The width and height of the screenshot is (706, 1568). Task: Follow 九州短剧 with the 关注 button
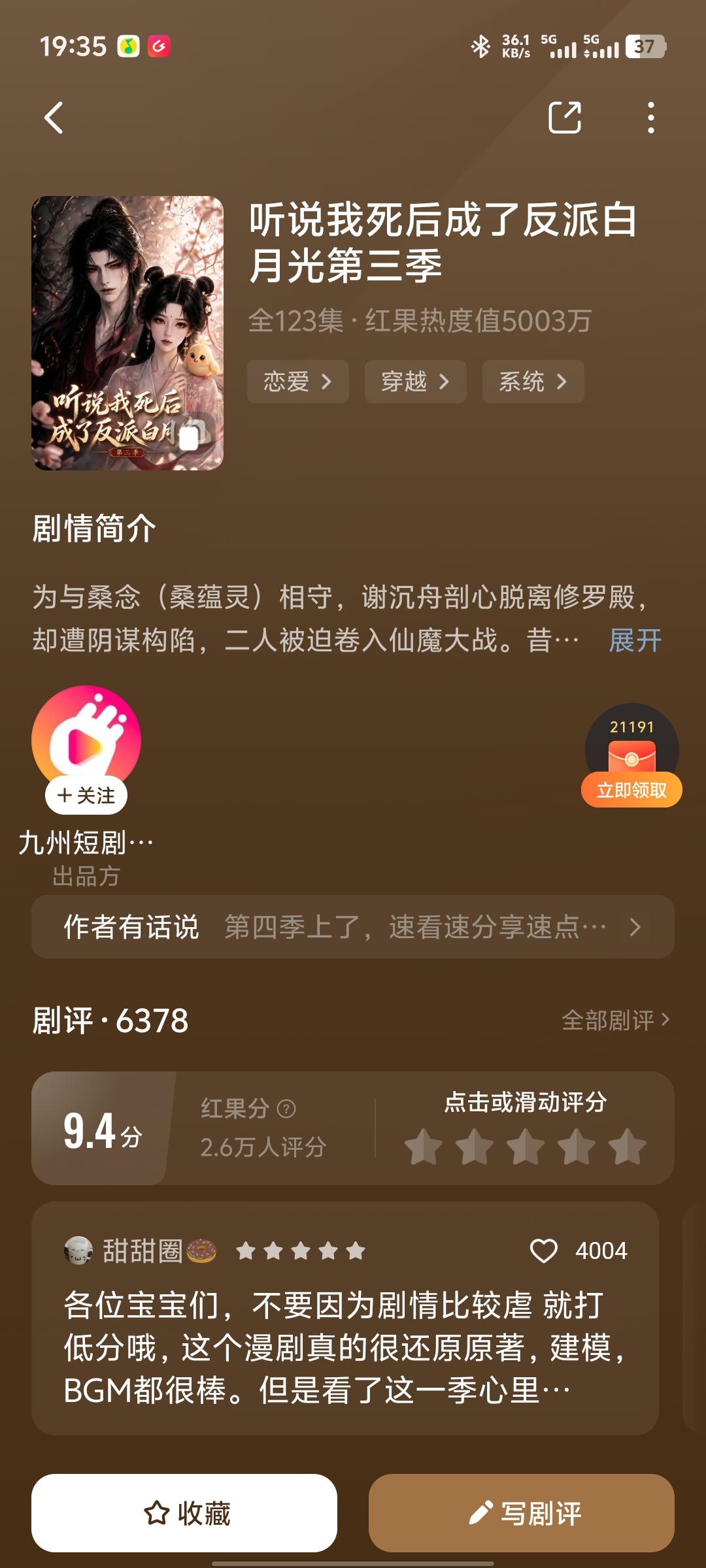(86, 795)
